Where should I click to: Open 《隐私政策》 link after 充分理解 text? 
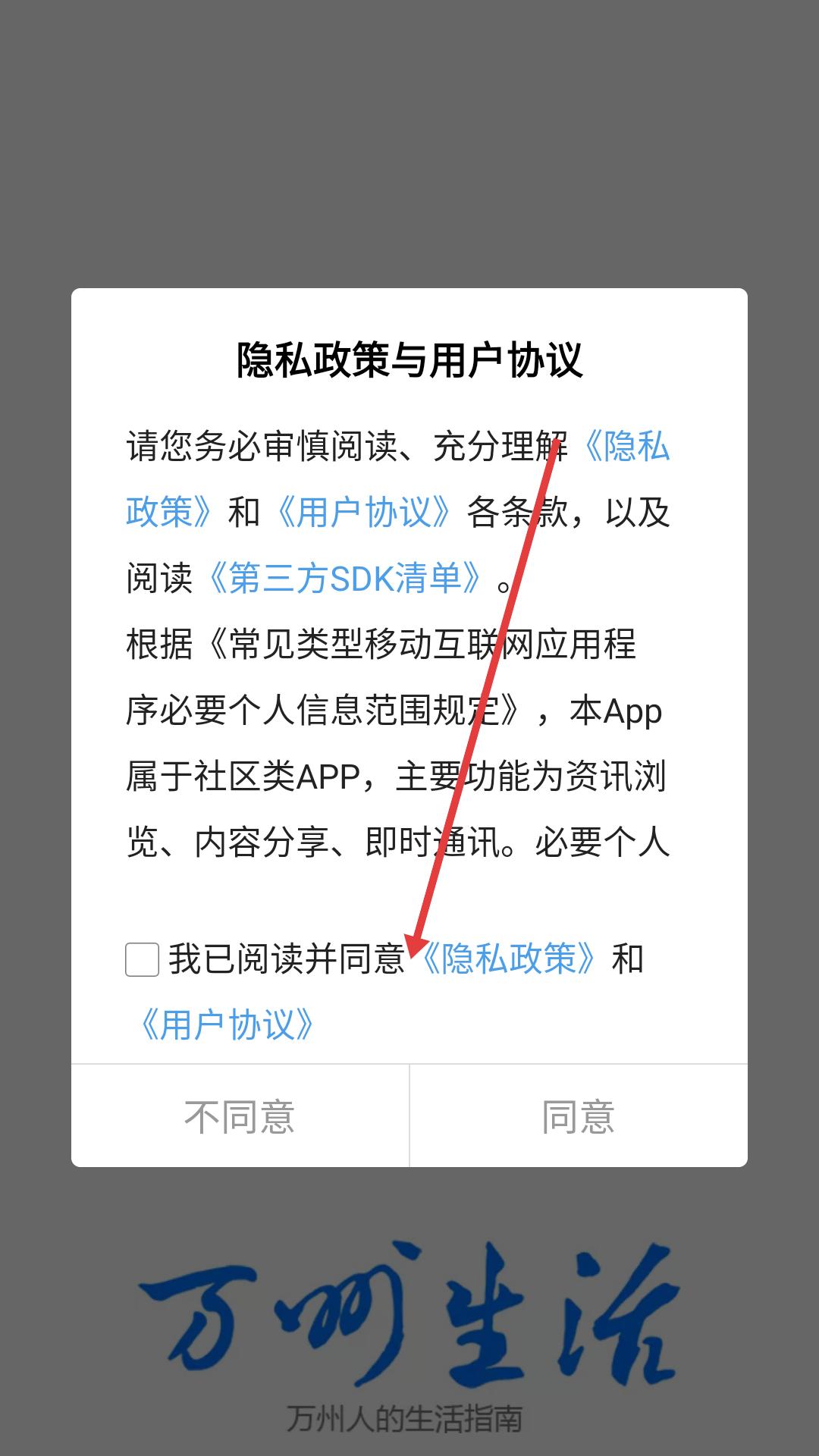pyautogui.click(x=629, y=447)
